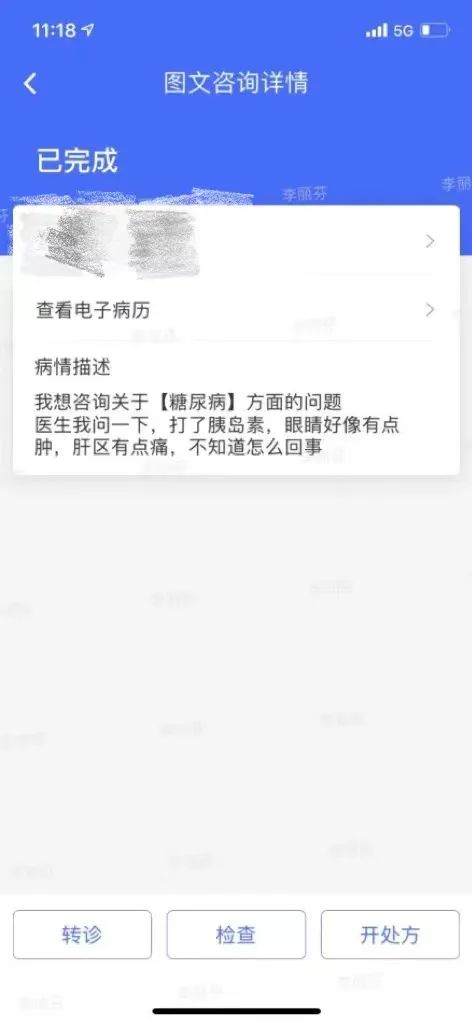Tap 开处方 to write a prescription

tap(390, 935)
